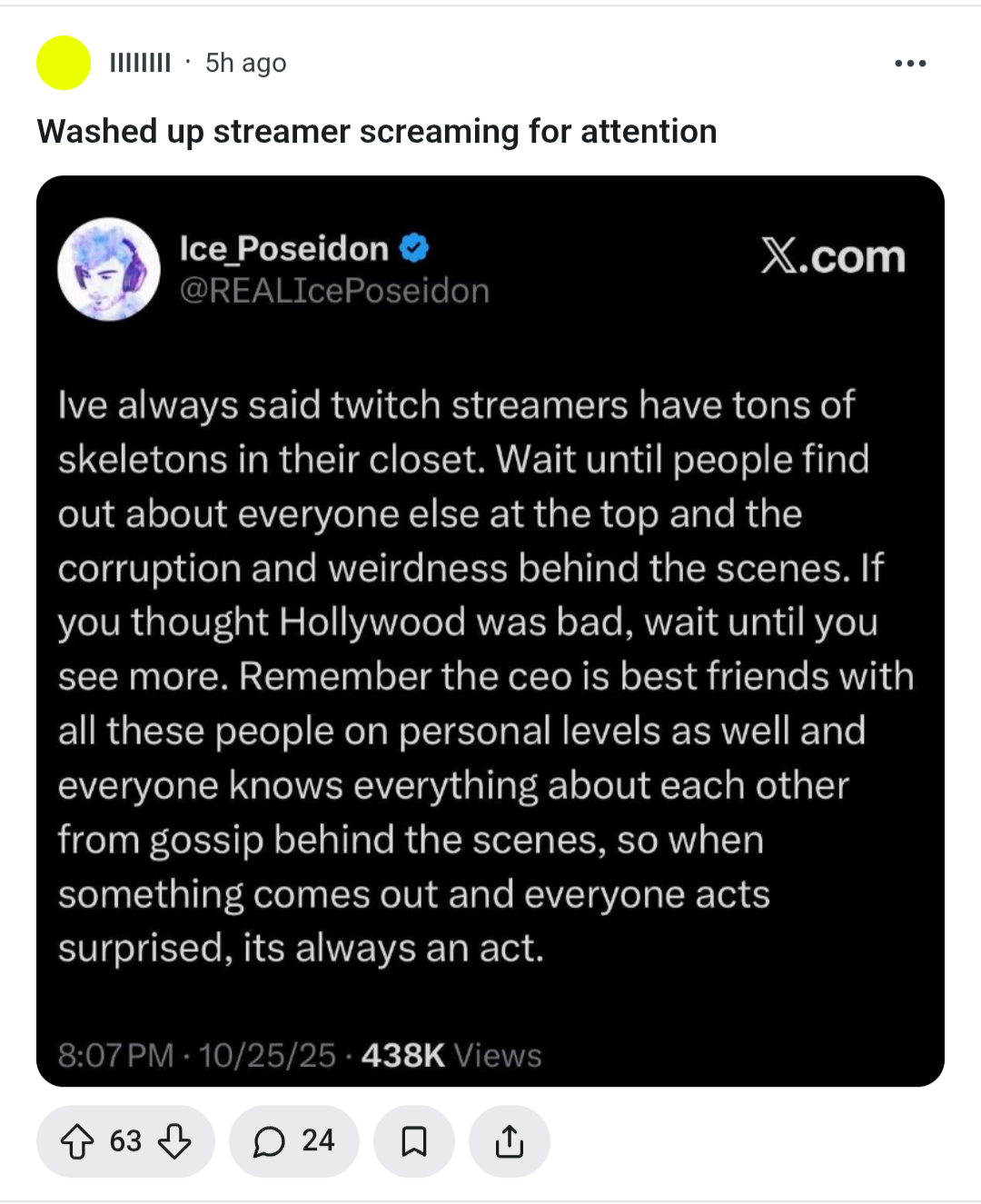
Task: Save the post with the bookmark icon
Action: 414,1141
